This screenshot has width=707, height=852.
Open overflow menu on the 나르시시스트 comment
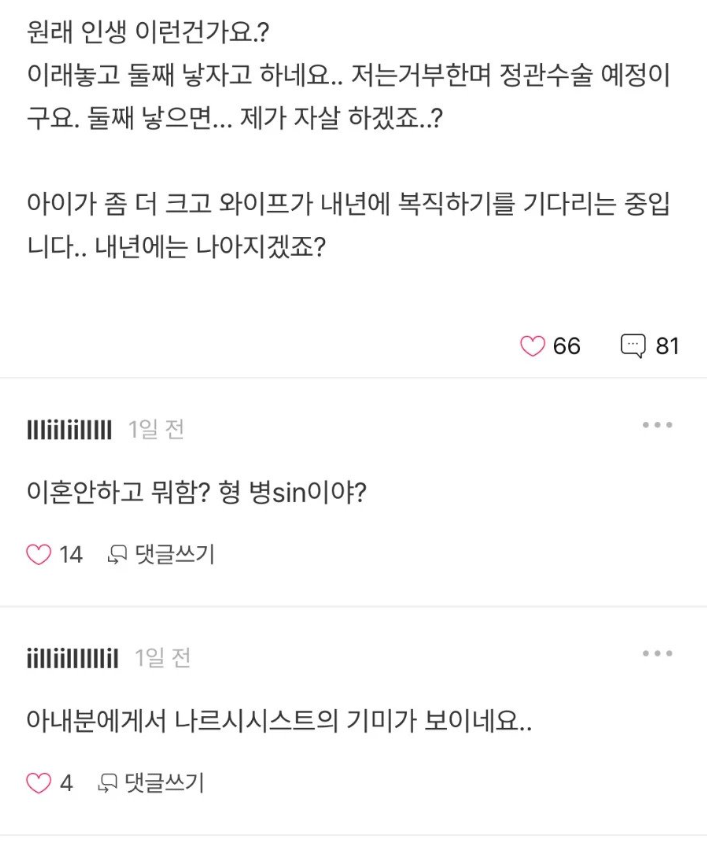pyautogui.click(x=657, y=654)
